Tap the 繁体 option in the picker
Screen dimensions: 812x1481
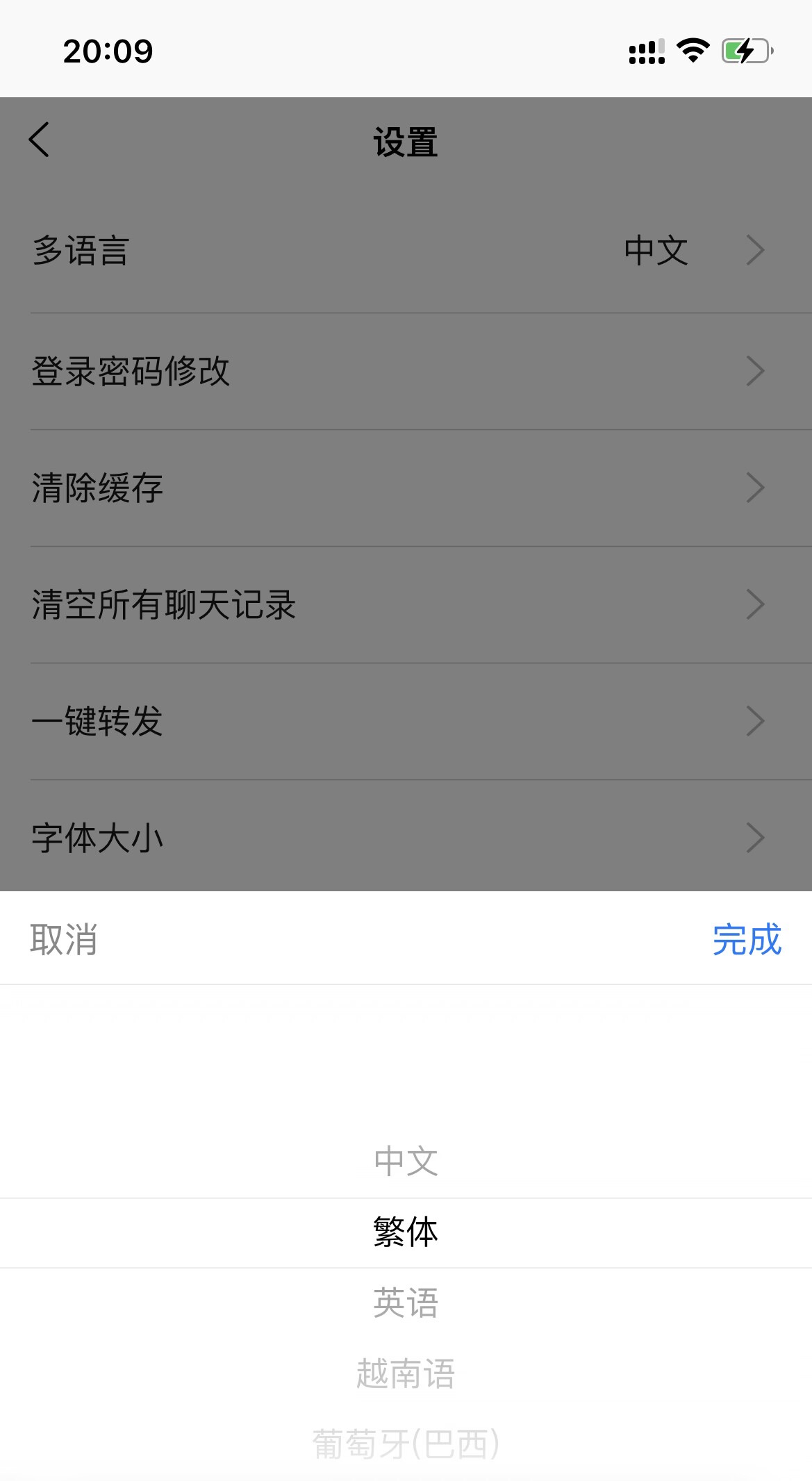(x=406, y=1232)
